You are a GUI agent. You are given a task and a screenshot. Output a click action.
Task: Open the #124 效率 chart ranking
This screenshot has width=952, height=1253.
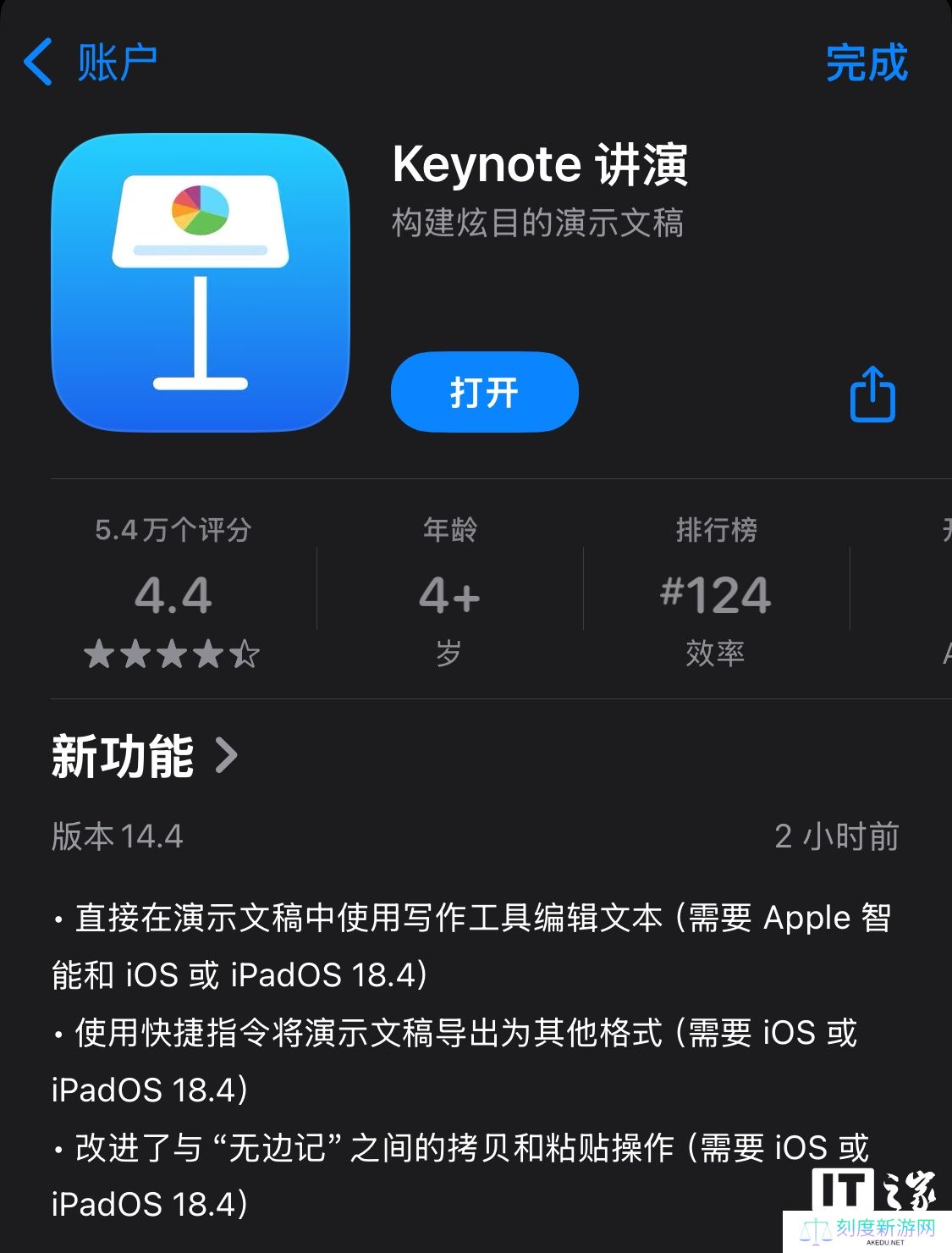pos(715,593)
